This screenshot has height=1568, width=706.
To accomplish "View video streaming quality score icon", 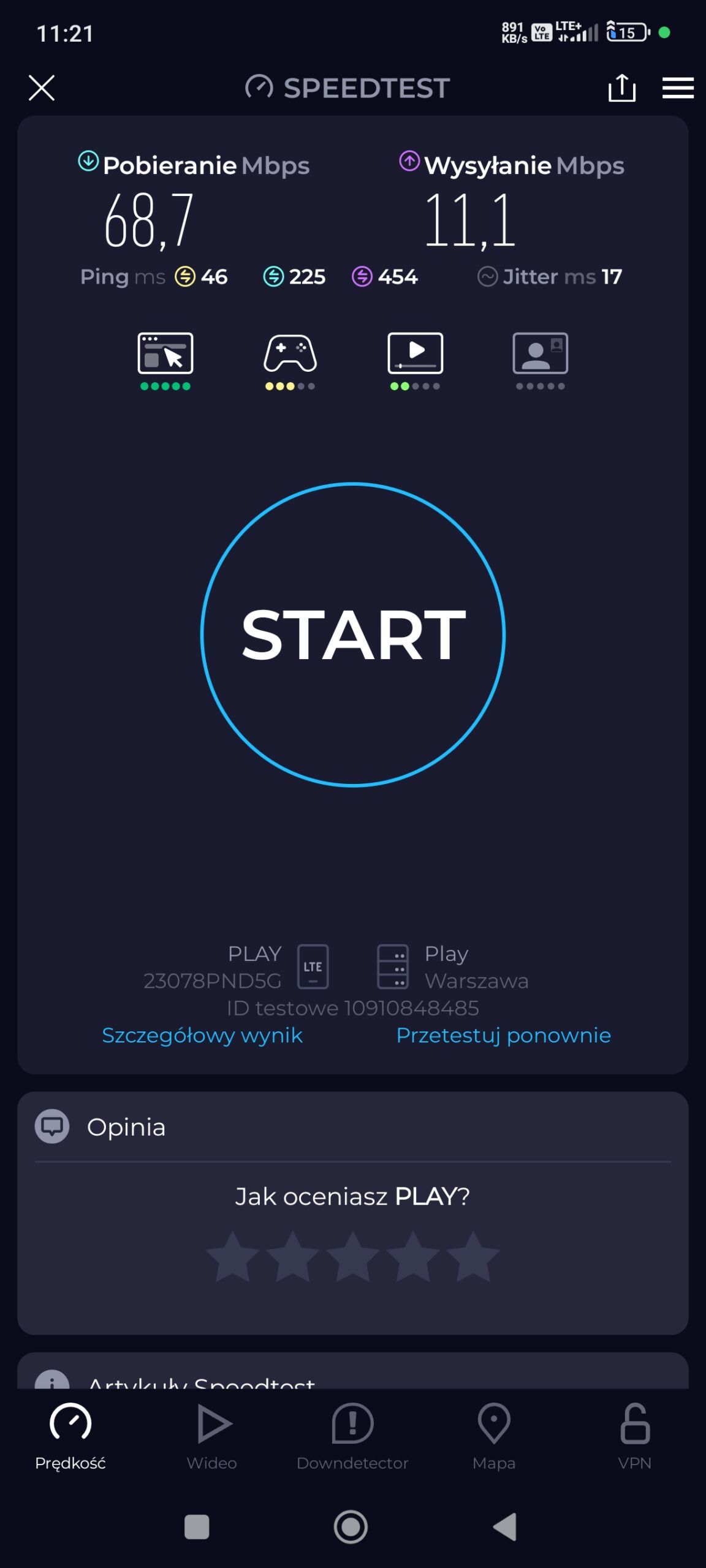I will (416, 354).
